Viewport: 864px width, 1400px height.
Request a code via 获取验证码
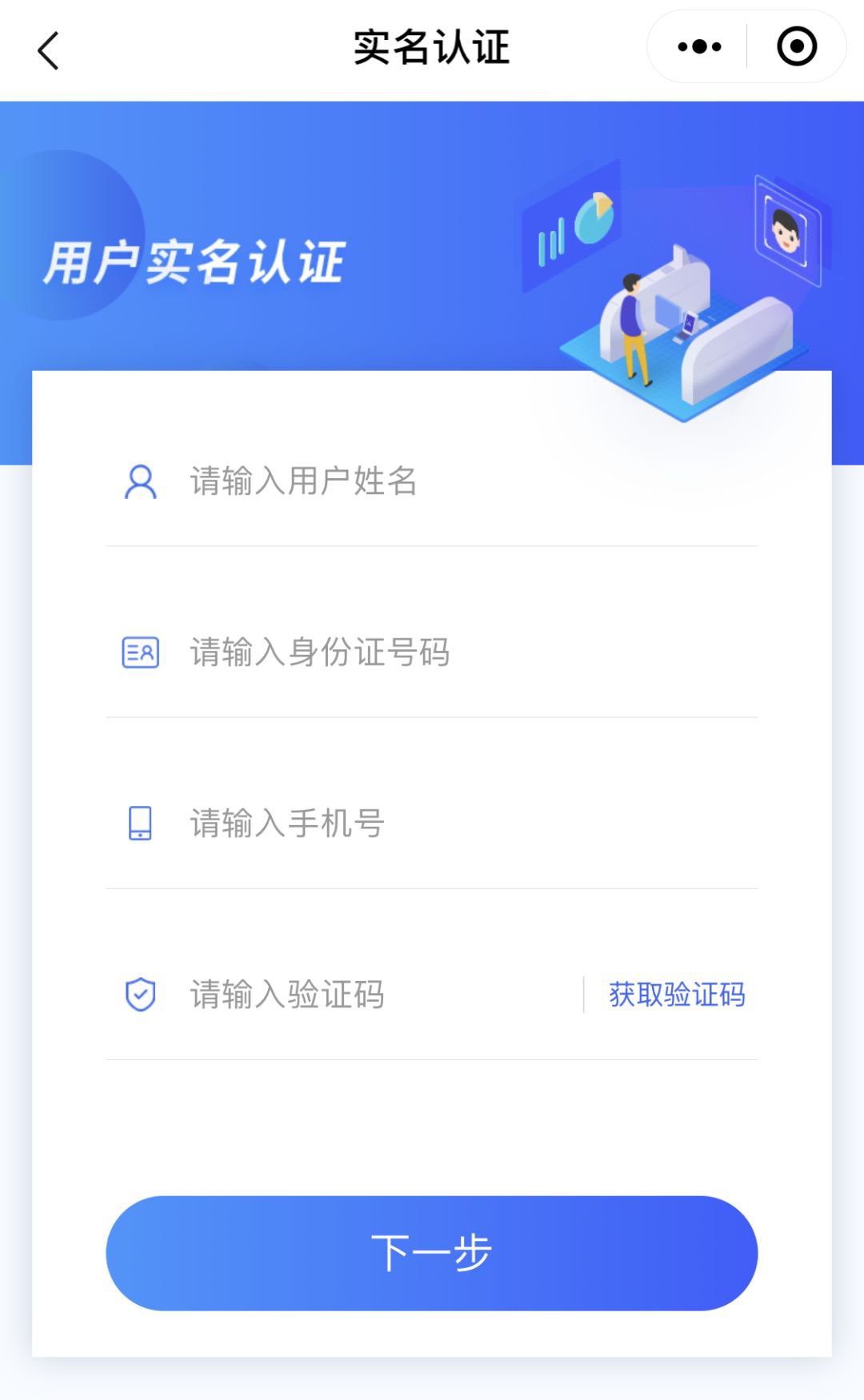(x=677, y=995)
